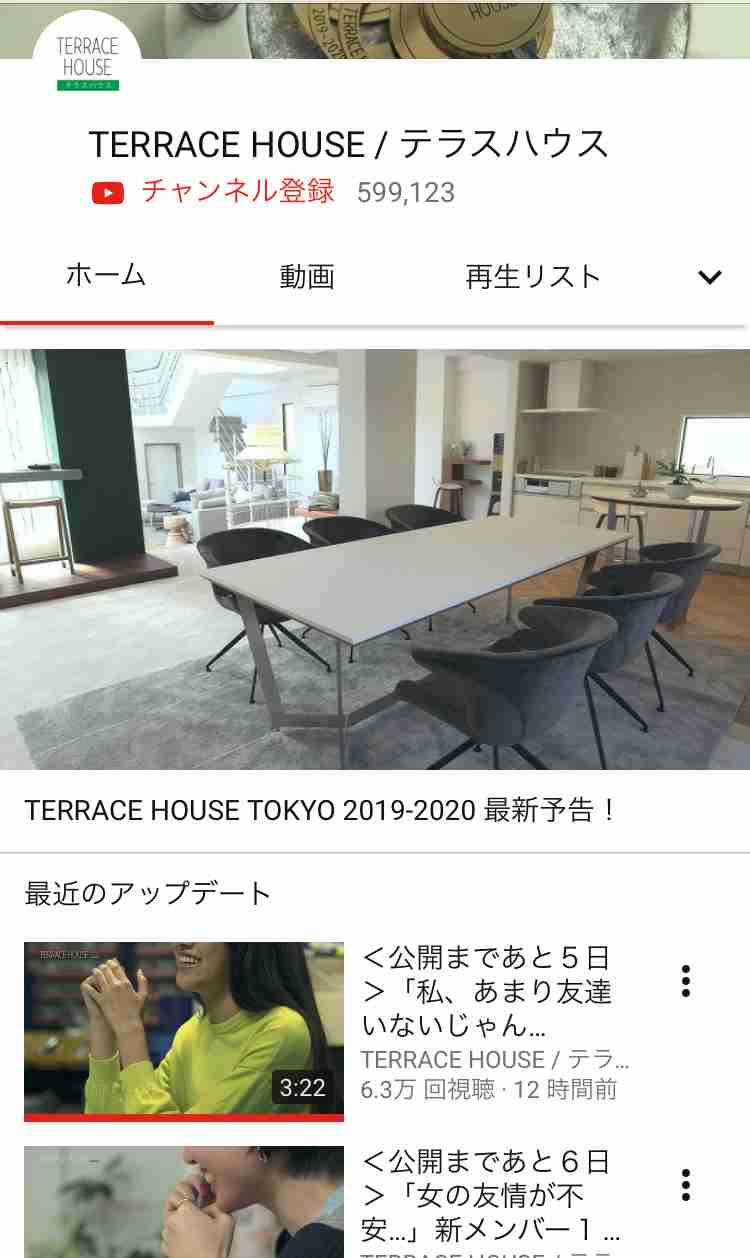This screenshot has width=750, height=1258.
Task: Play the TERRACE HOUSE TOKYO 2019-2020 trailer
Action: pos(375,559)
